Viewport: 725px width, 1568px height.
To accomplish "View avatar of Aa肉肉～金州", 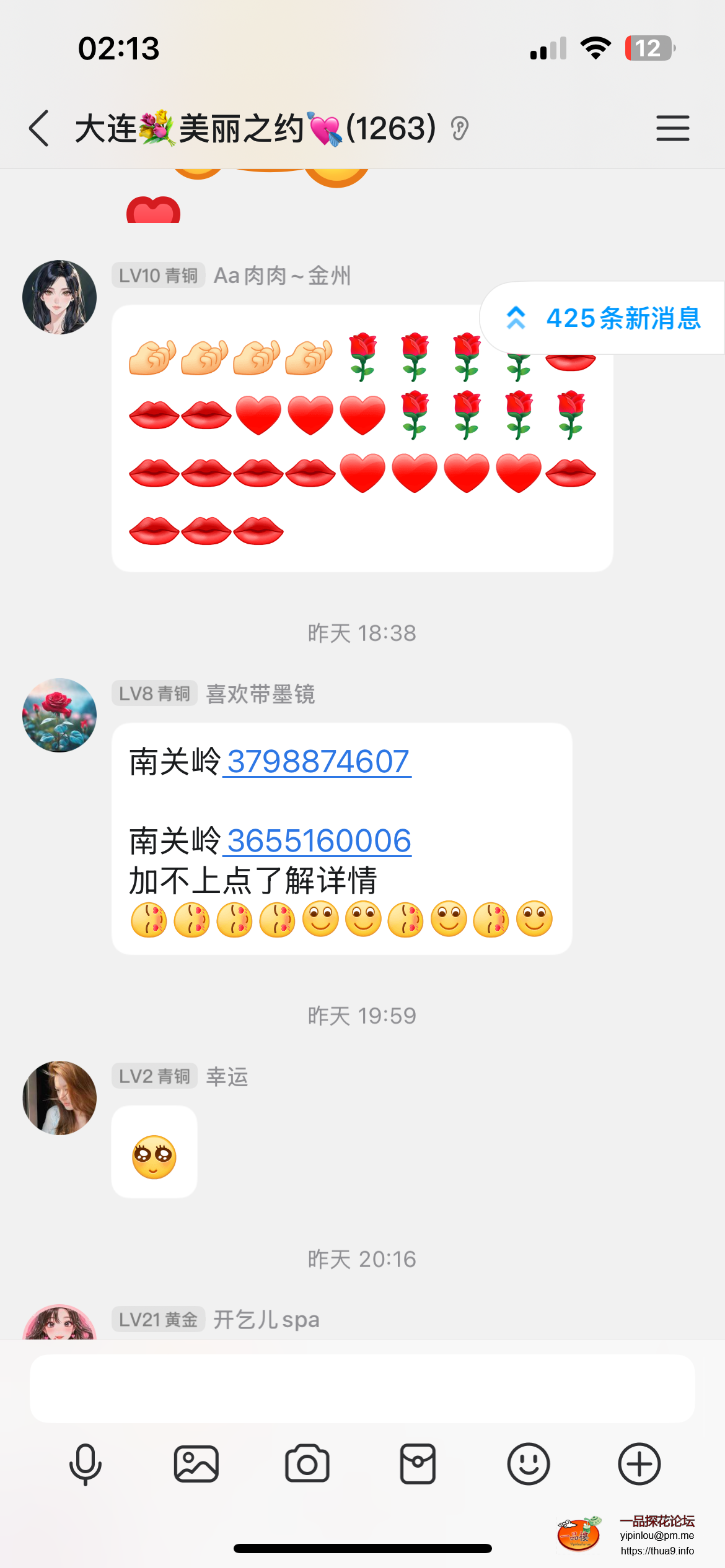I will (59, 297).
